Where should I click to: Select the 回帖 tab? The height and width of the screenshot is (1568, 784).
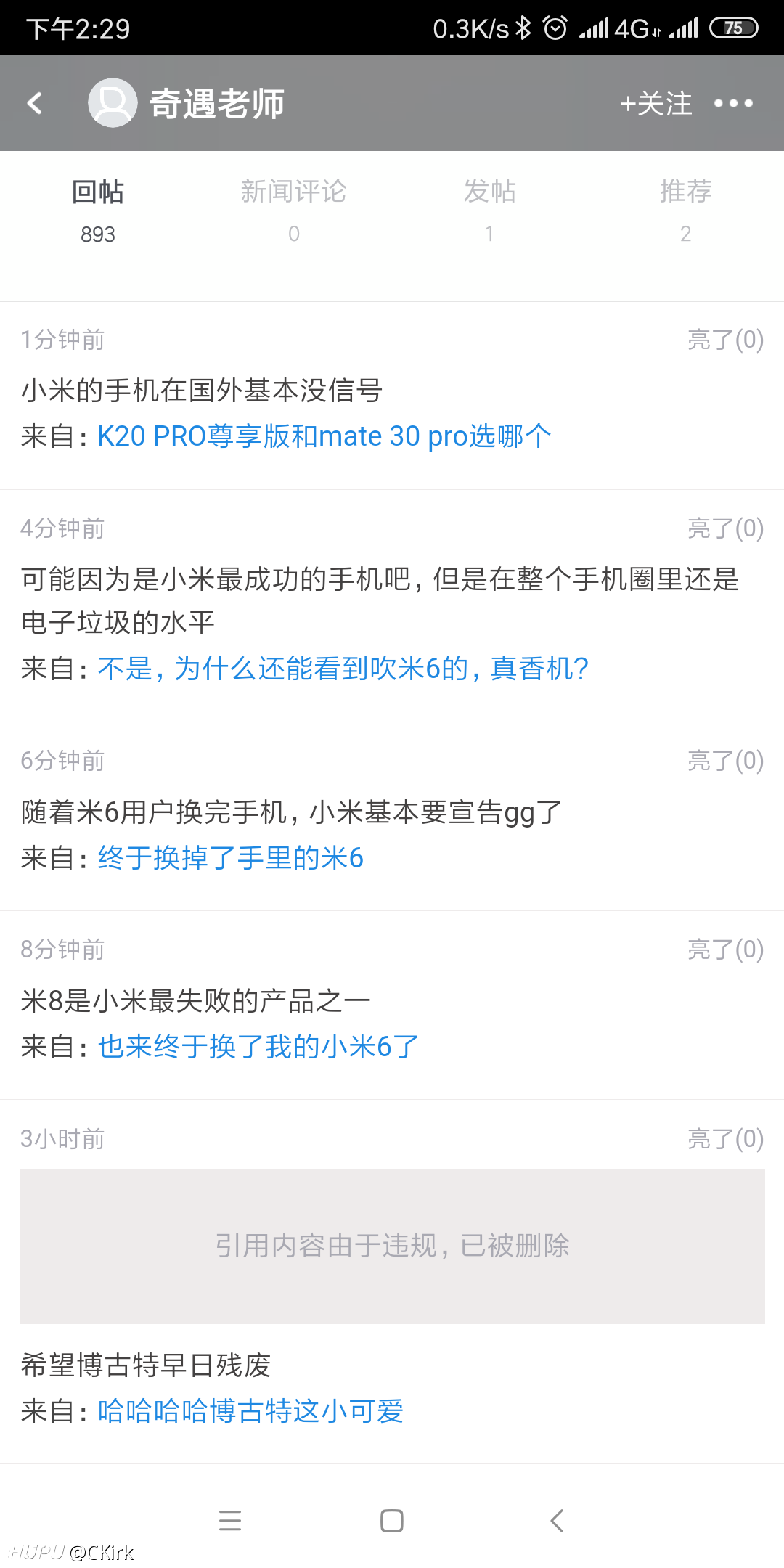pyautogui.click(x=98, y=211)
